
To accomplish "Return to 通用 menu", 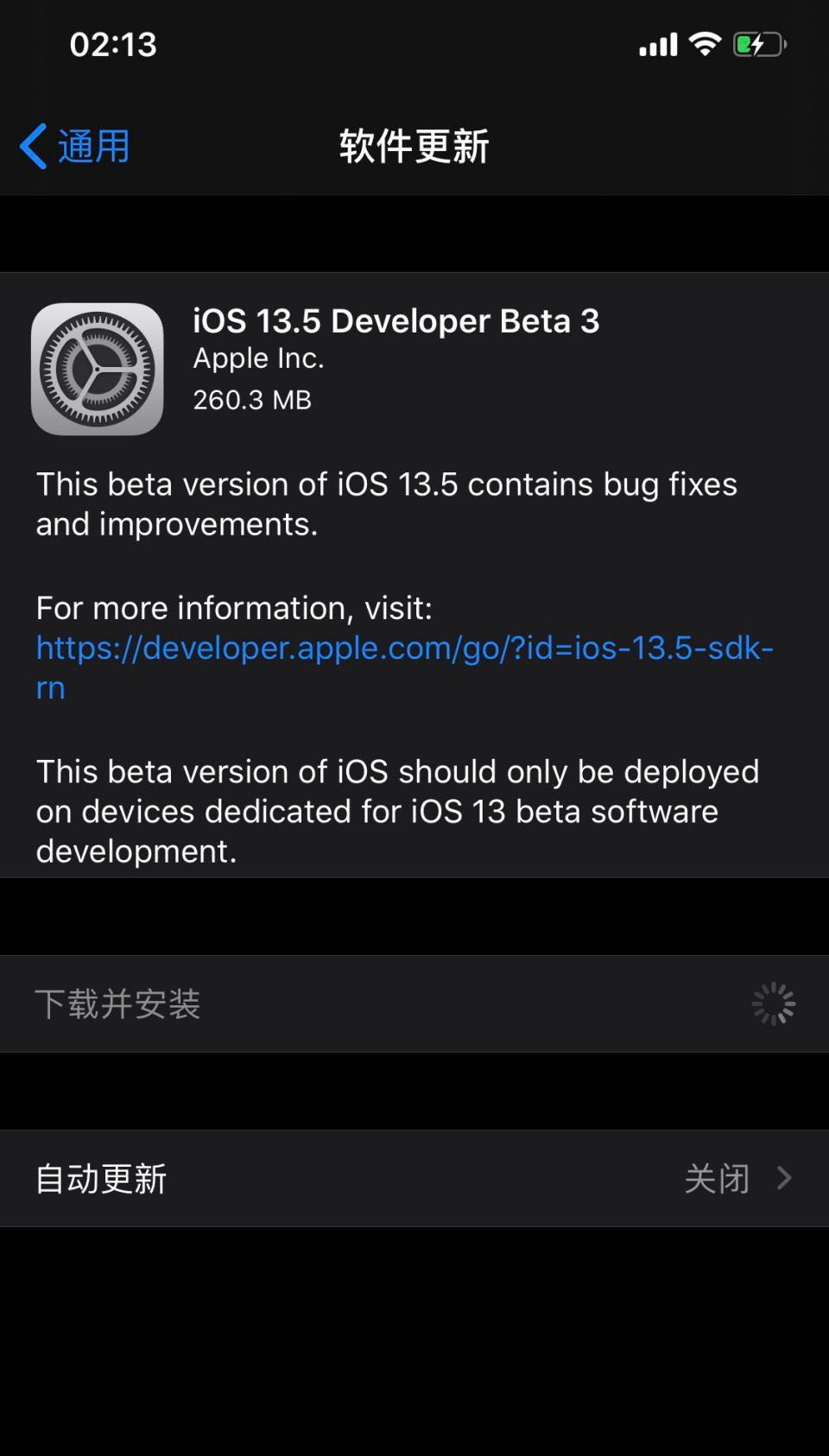I will pyautogui.click(x=74, y=145).
